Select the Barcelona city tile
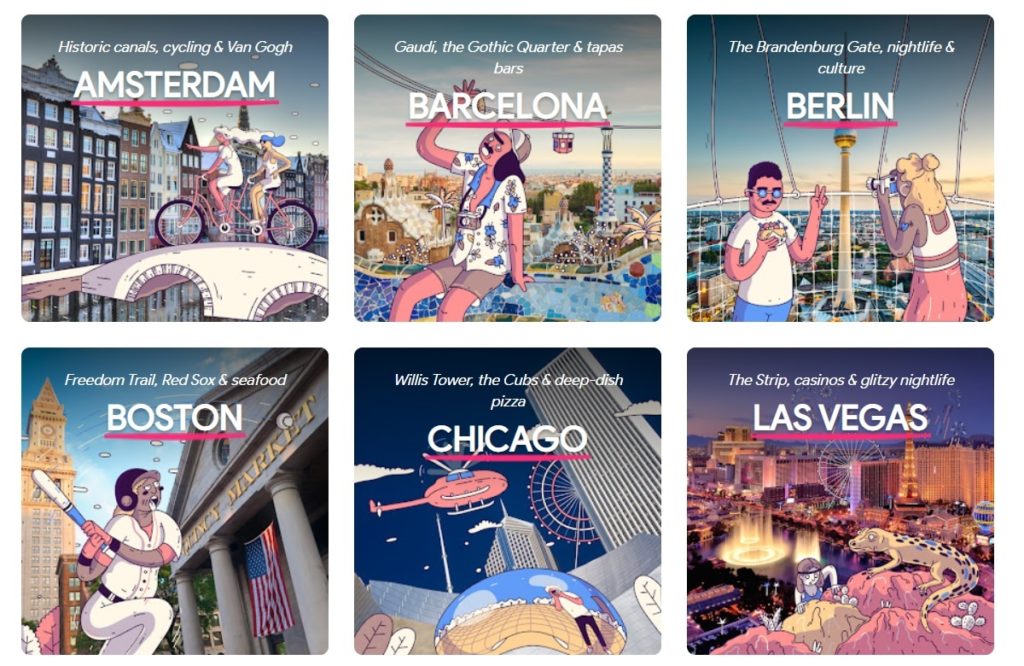Viewport: 1024px width, 666px height. tap(507, 168)
